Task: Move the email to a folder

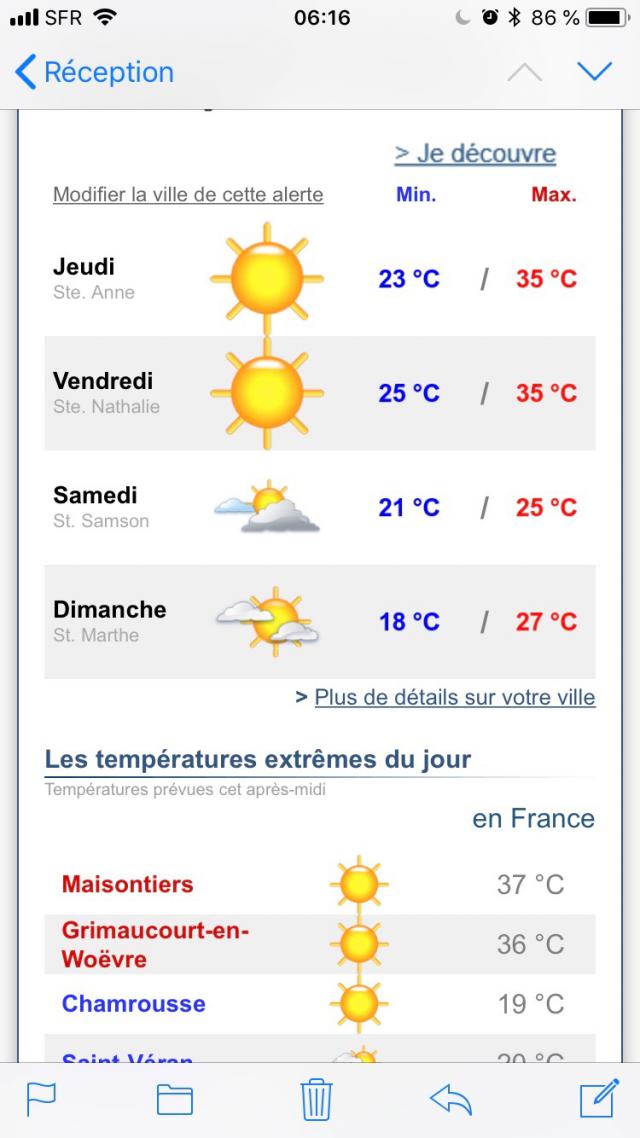Action: coord(175,1100)
